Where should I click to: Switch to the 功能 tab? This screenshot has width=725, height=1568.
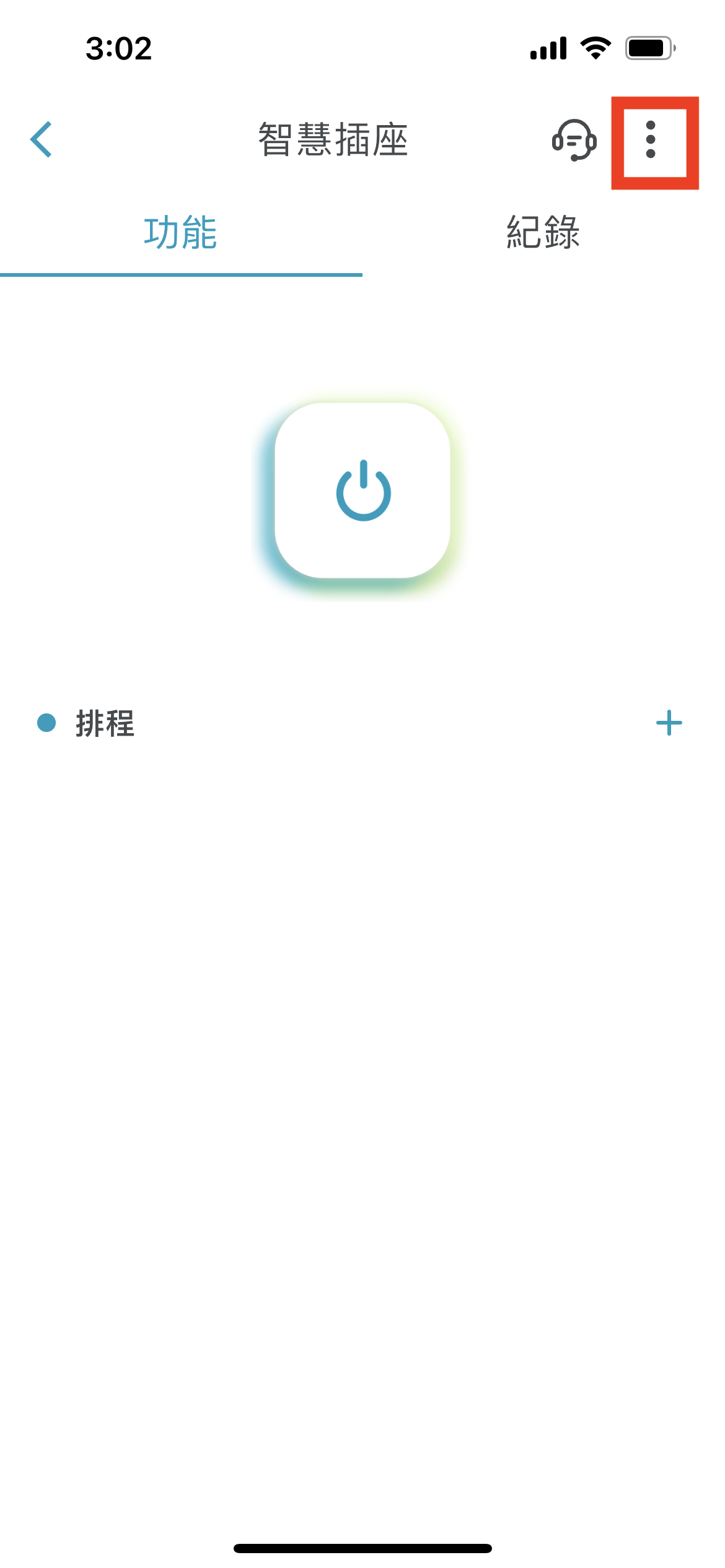click(181, 233)
